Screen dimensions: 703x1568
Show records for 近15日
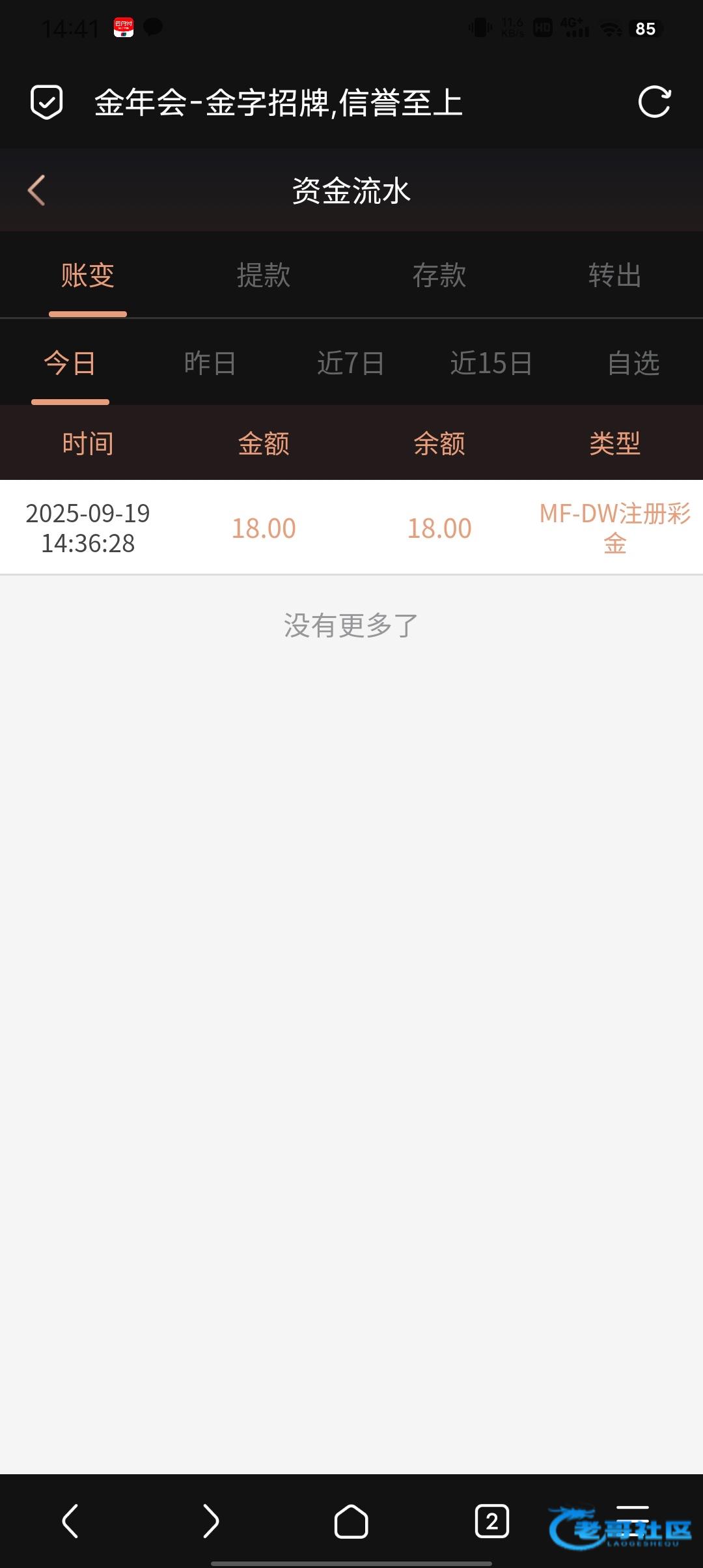491,363
